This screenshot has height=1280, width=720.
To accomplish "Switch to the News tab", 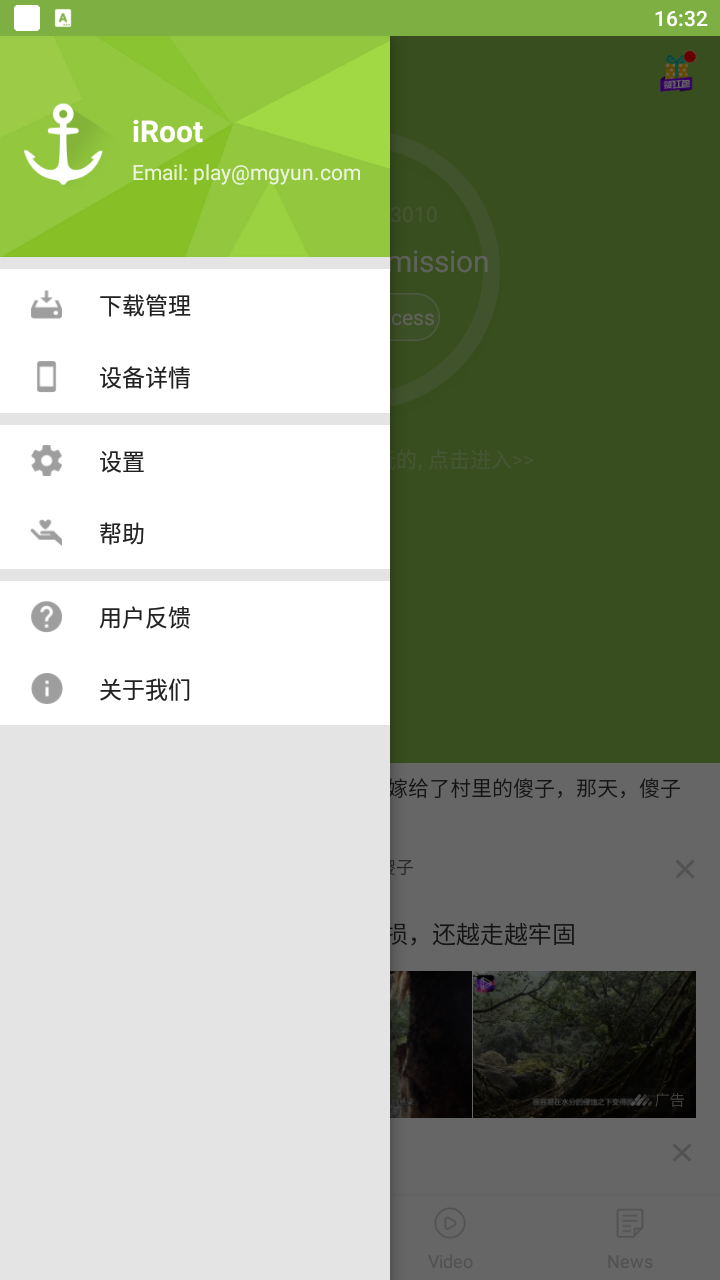I will click(629, 1237).
